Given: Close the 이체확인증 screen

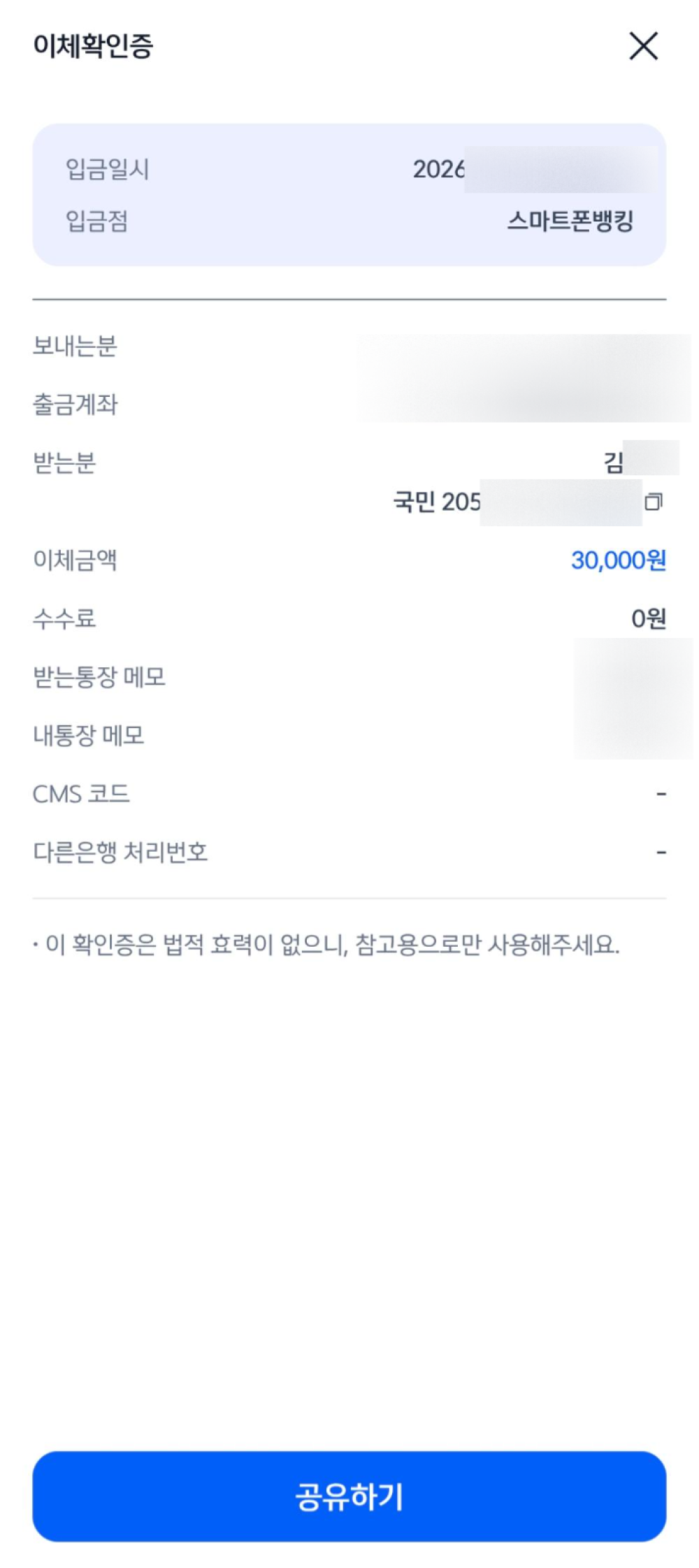Looking at the screenshot, I should tap(643, 47).
